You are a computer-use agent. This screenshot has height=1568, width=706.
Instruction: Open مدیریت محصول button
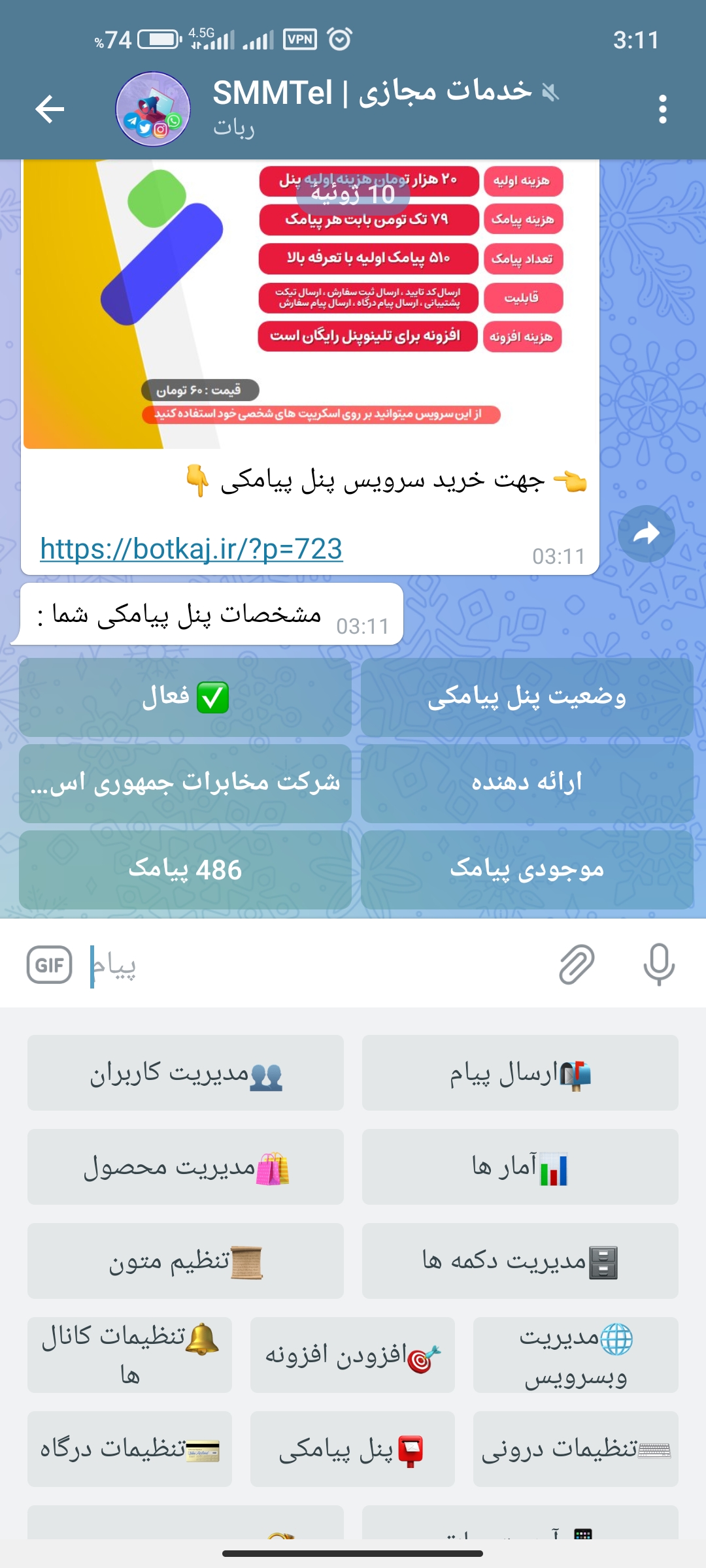tap(185, 1167)
